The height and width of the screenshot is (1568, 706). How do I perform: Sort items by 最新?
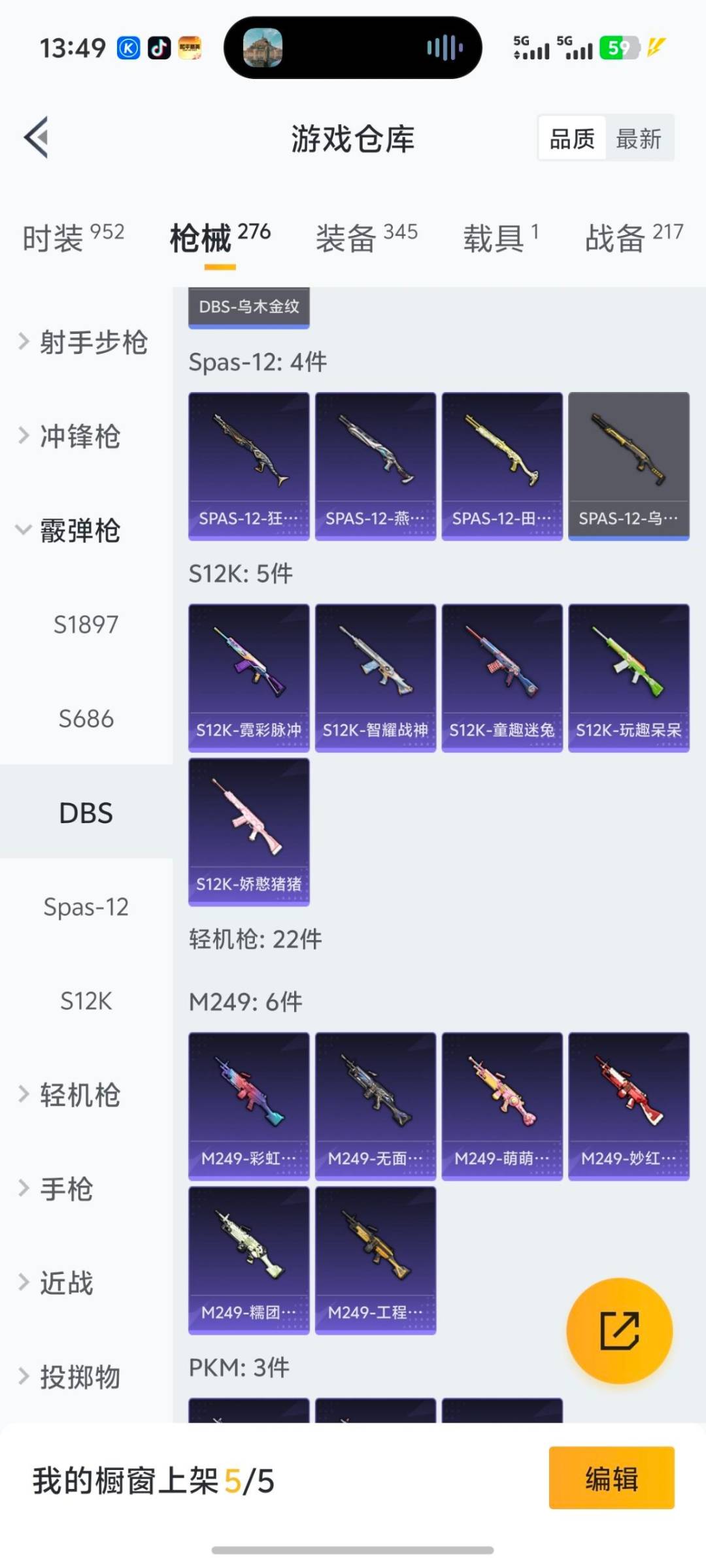click(x=638, y=139)
